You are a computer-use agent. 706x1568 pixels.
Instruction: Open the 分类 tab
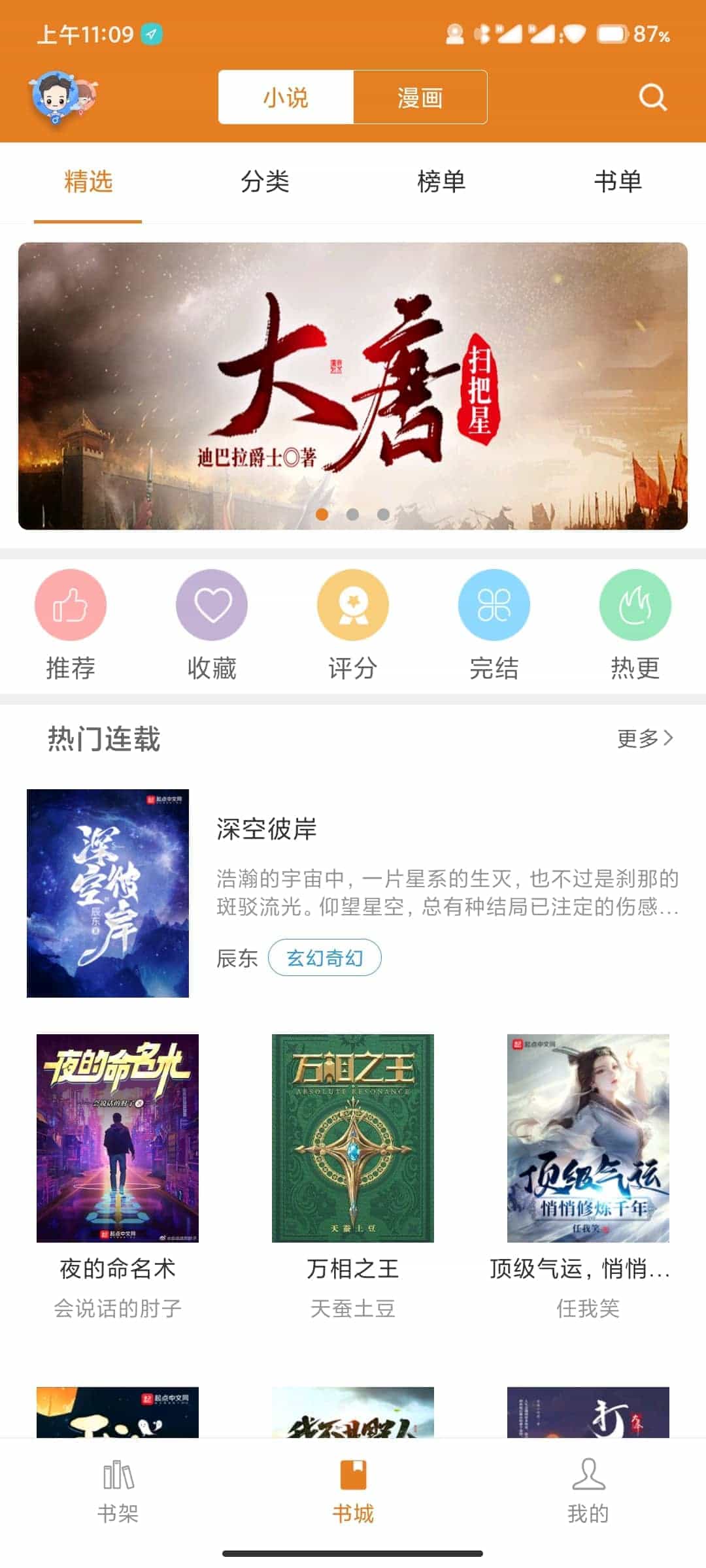(x=265, y=182)
